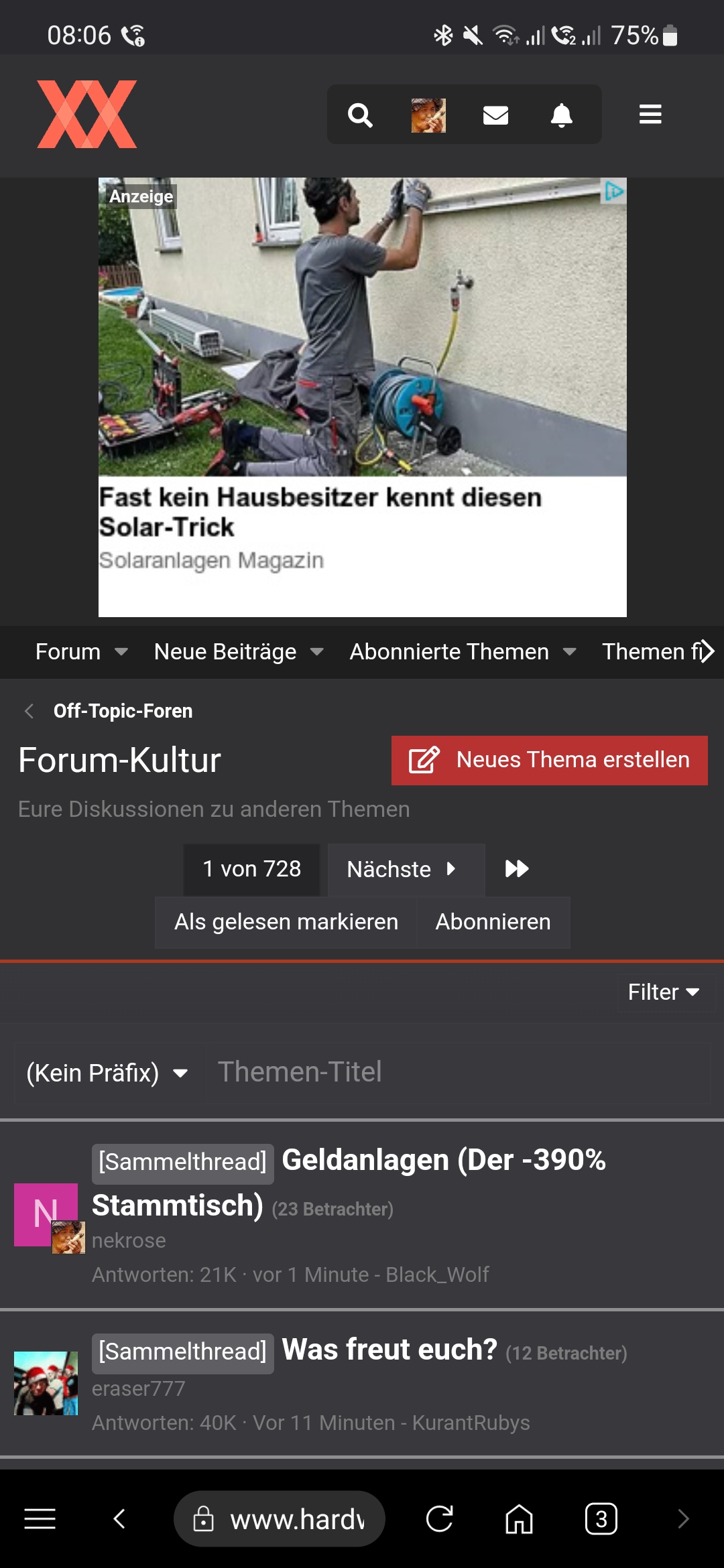This screenshot has height=1568, width=724.
Task: Expand the Forum navigation dropdown
Action: (x=81, y=651)
